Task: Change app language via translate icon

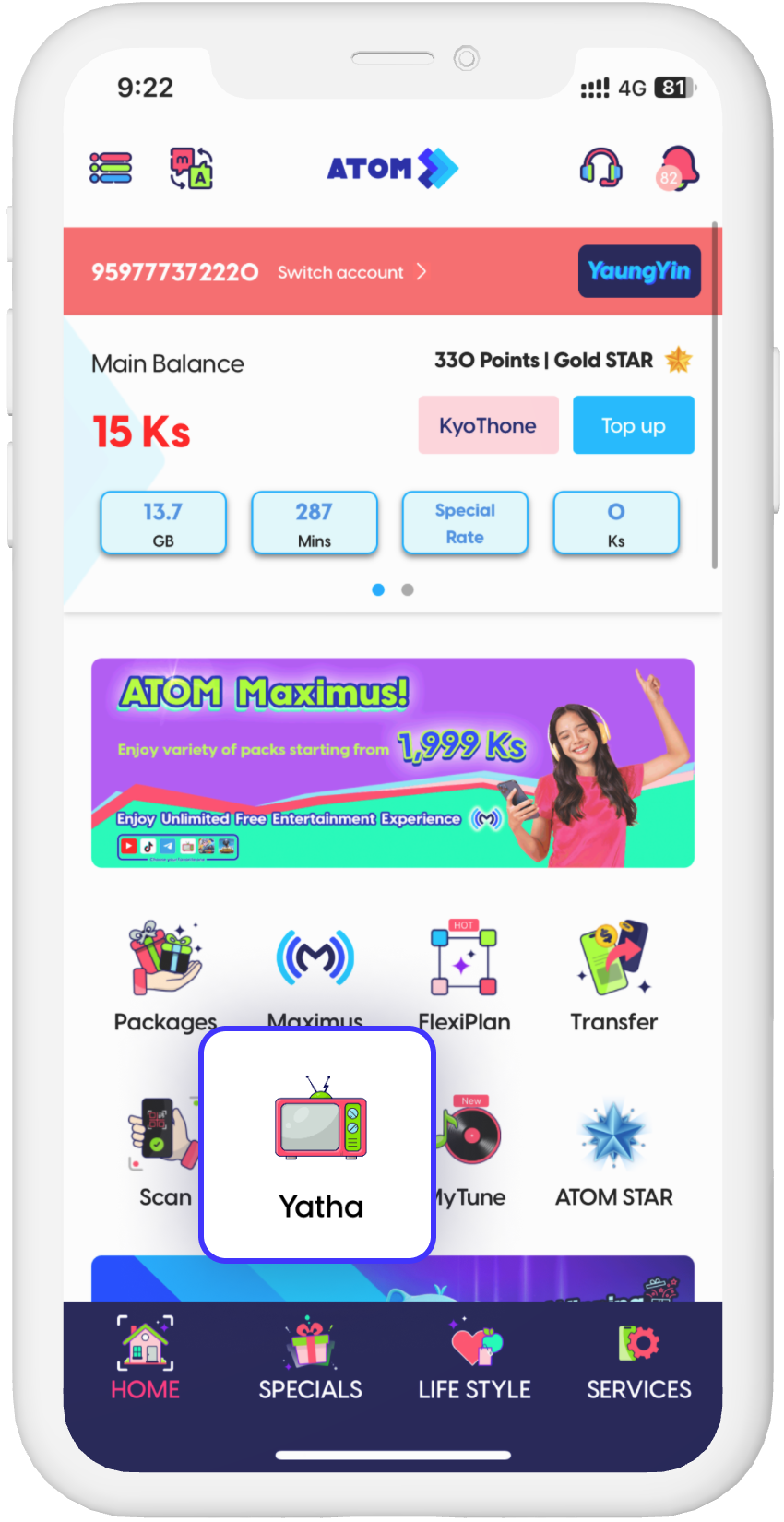Action: coord(191,168)
